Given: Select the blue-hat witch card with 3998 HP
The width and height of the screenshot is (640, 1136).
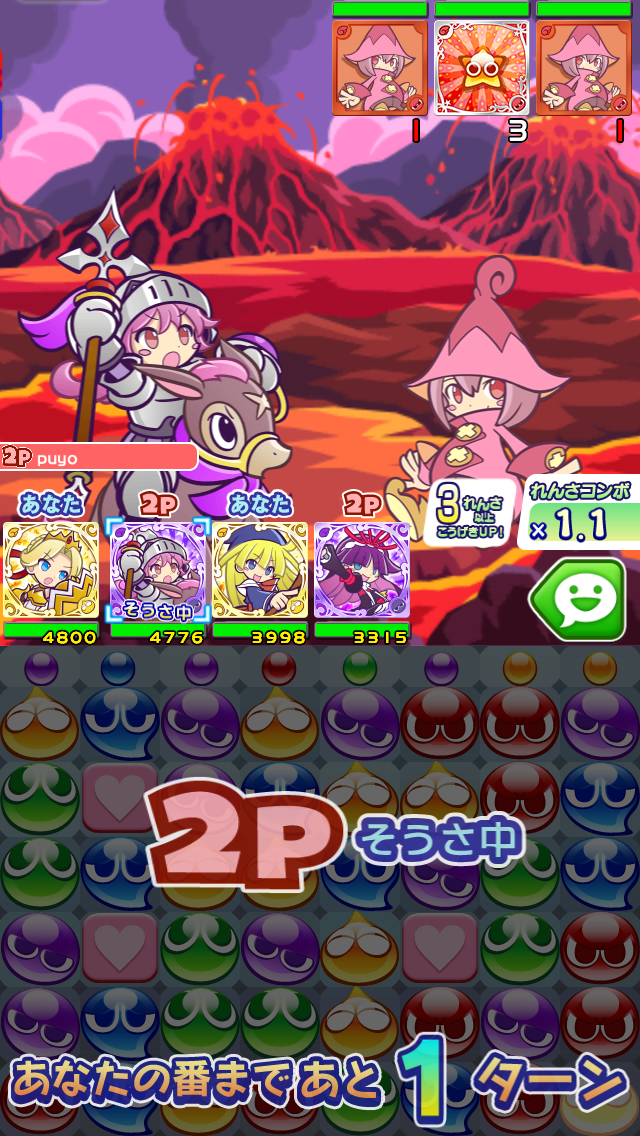Looking at the screenshot, I should pyautogui.click(x=260, y=570).
